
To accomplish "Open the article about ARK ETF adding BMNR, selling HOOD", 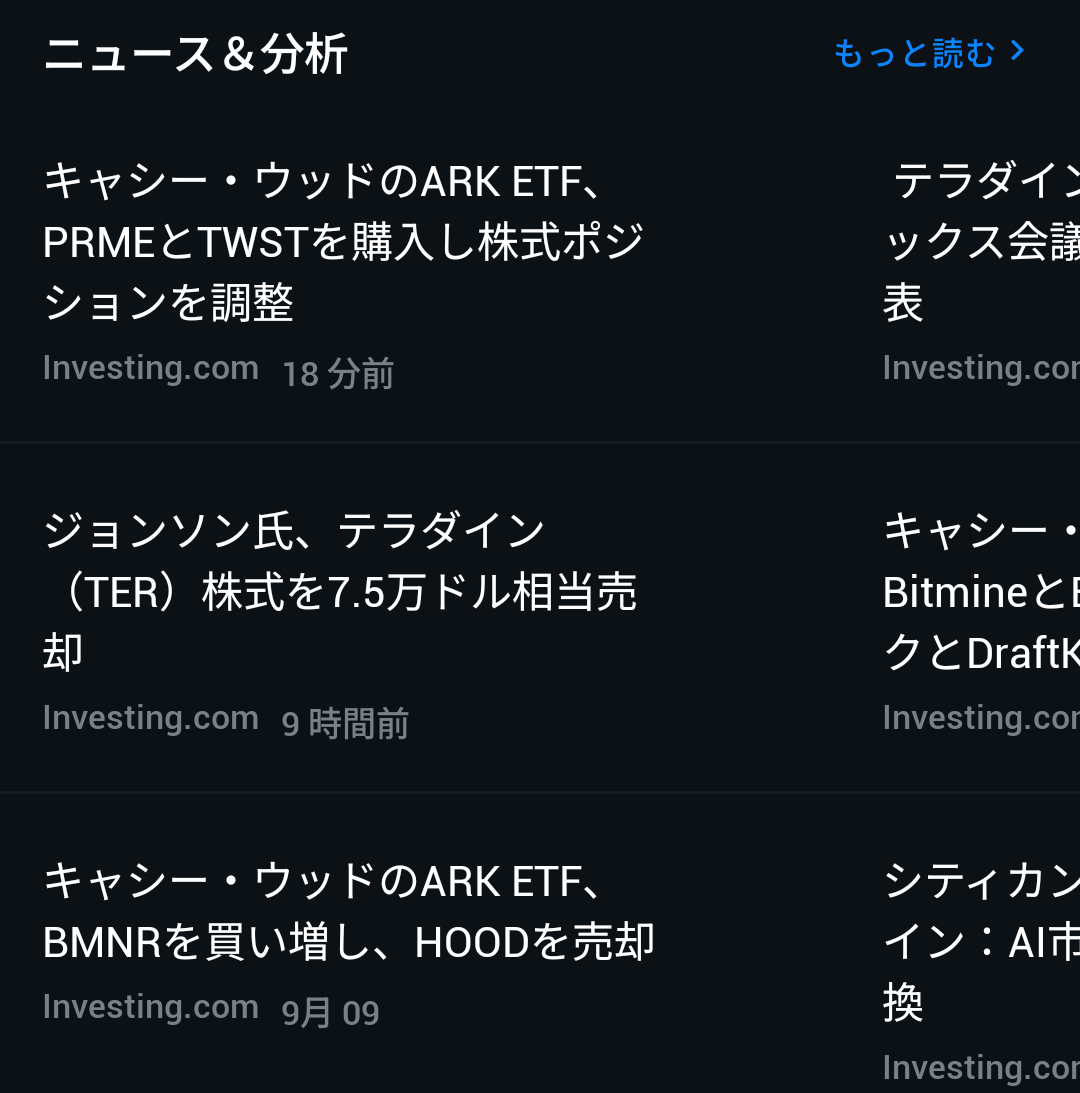I will tap(348, 912).
